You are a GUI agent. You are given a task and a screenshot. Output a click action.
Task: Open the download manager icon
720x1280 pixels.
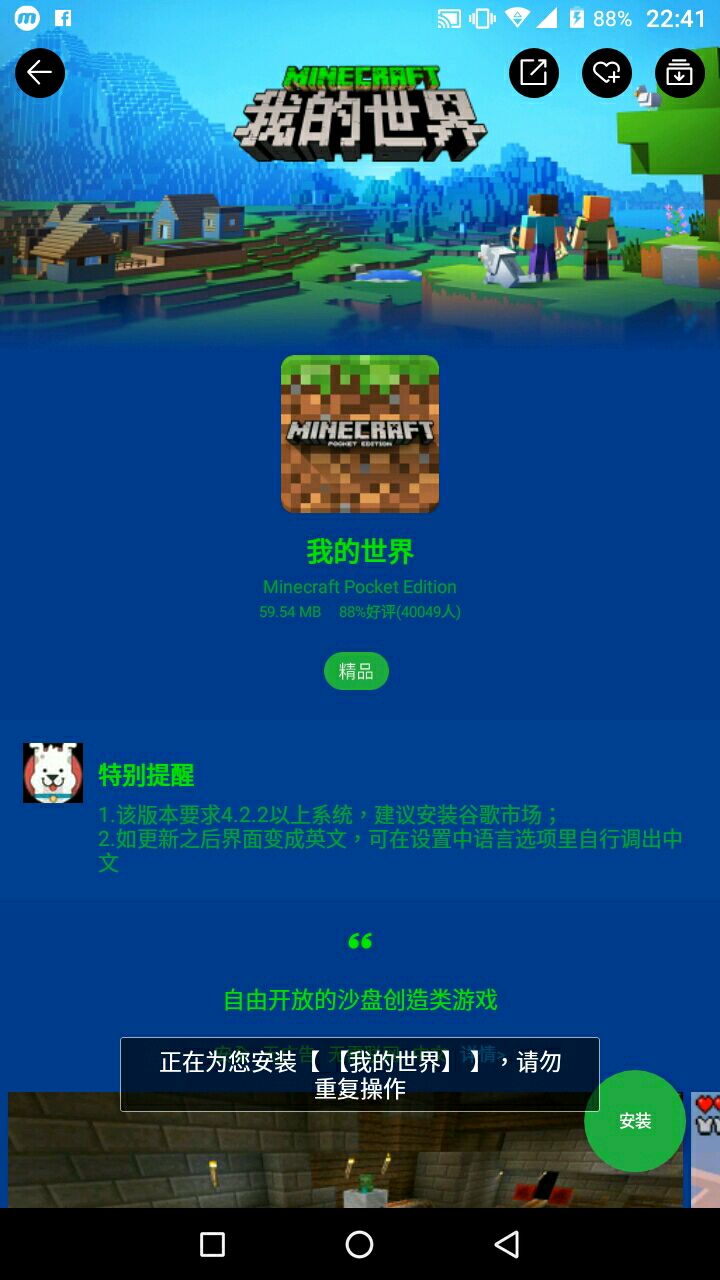680,73
